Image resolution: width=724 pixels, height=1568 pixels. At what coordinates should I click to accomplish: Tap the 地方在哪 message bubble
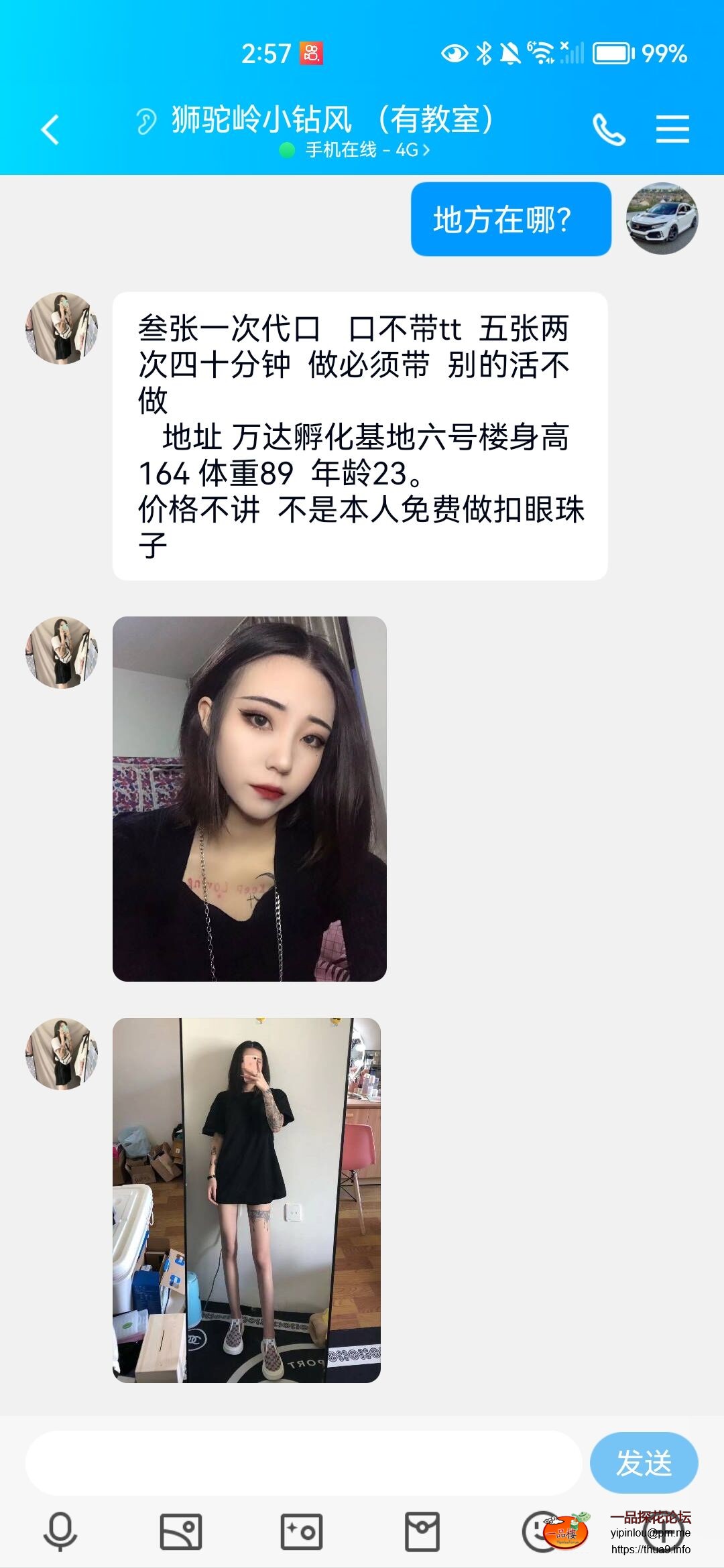(509, 219)
